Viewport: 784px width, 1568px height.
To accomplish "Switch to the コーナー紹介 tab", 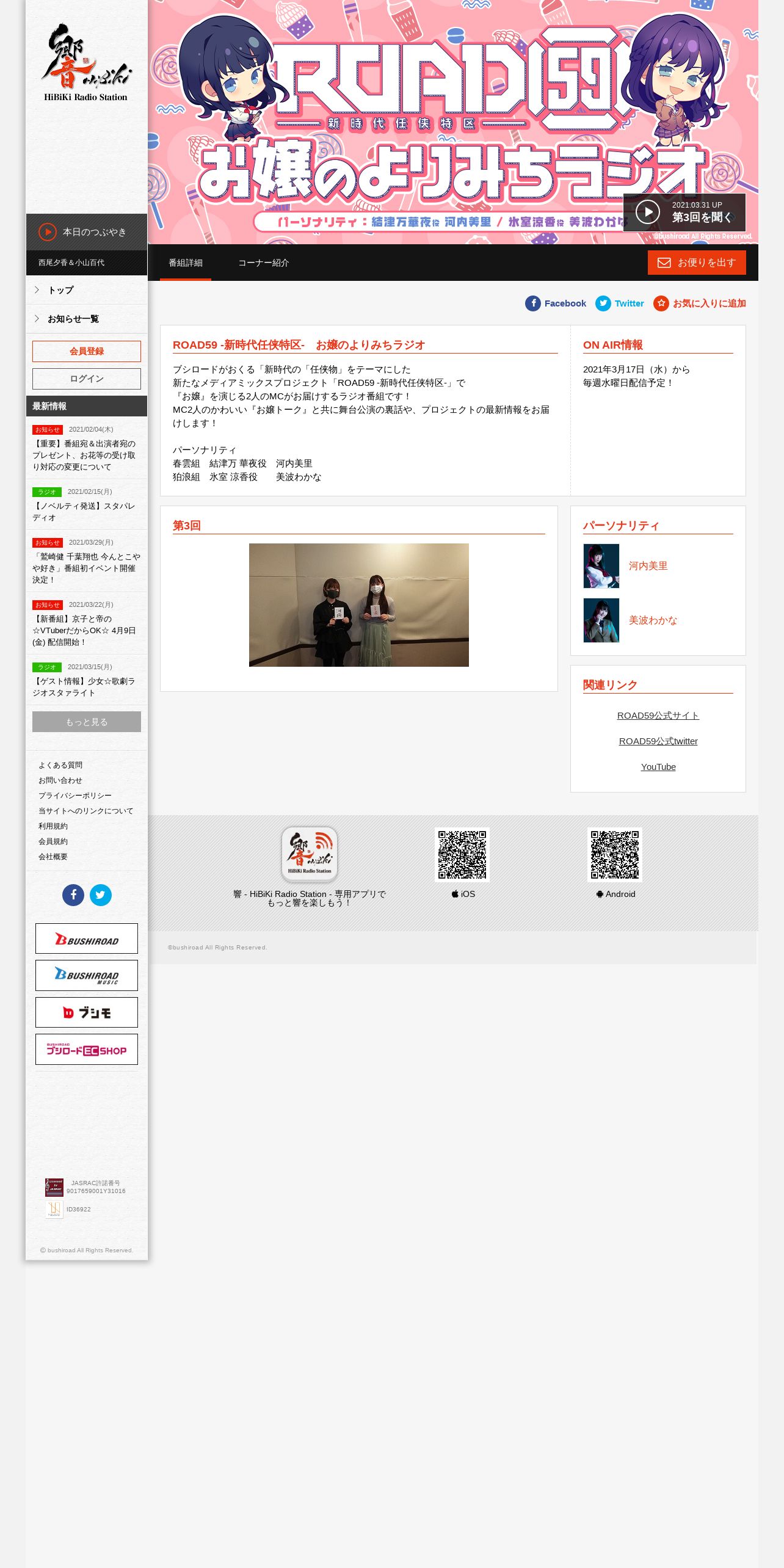I will [263, 263].
